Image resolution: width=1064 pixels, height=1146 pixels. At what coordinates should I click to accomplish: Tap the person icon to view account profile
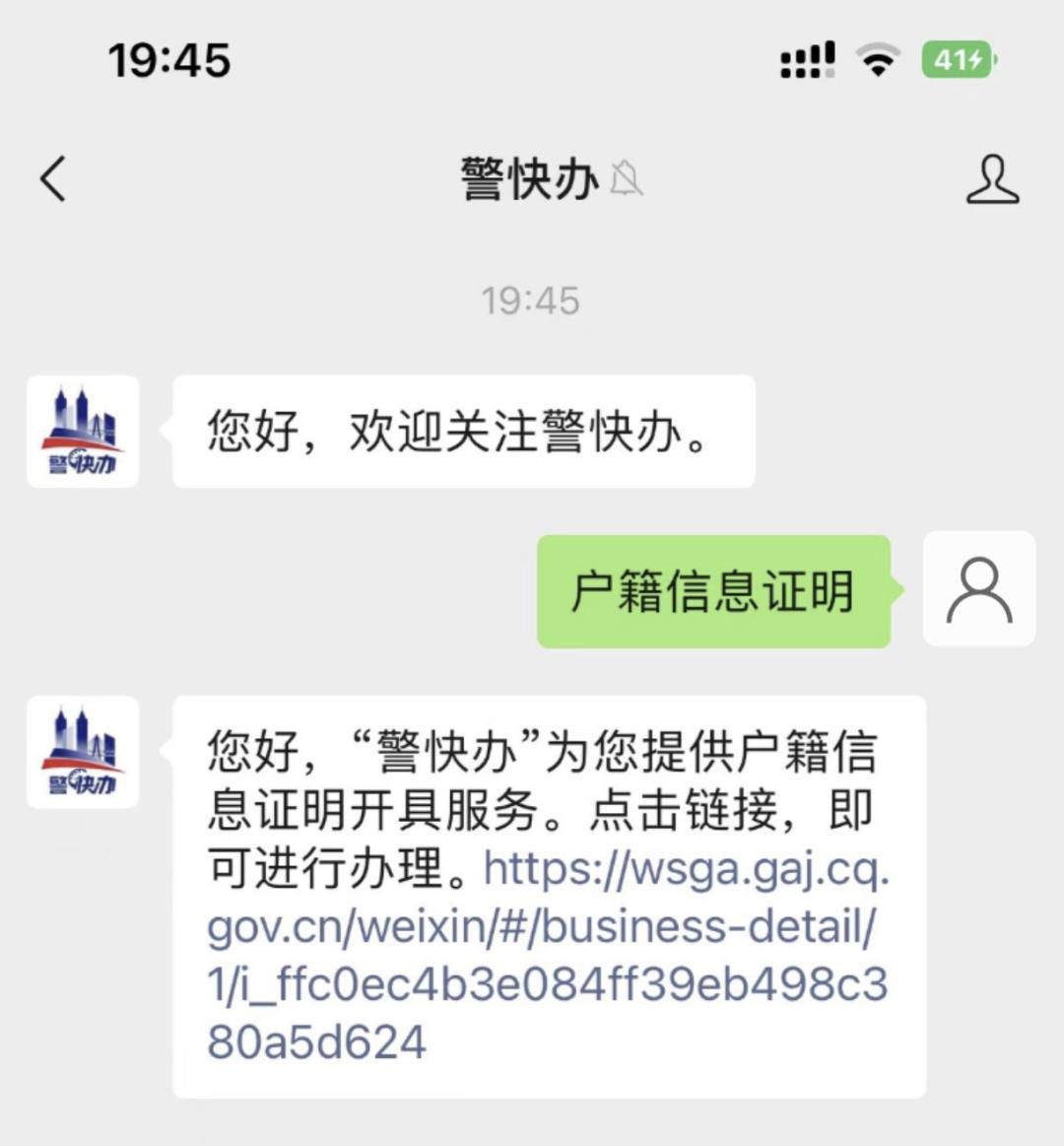coord(994,181)
